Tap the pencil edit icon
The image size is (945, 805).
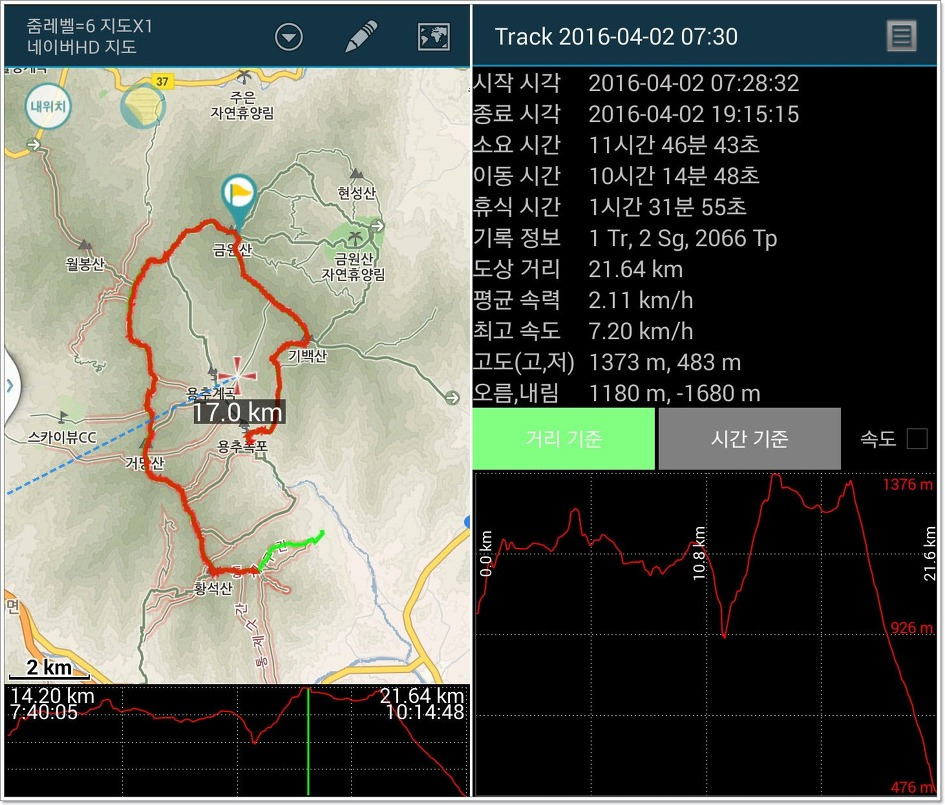pos(360,37)
